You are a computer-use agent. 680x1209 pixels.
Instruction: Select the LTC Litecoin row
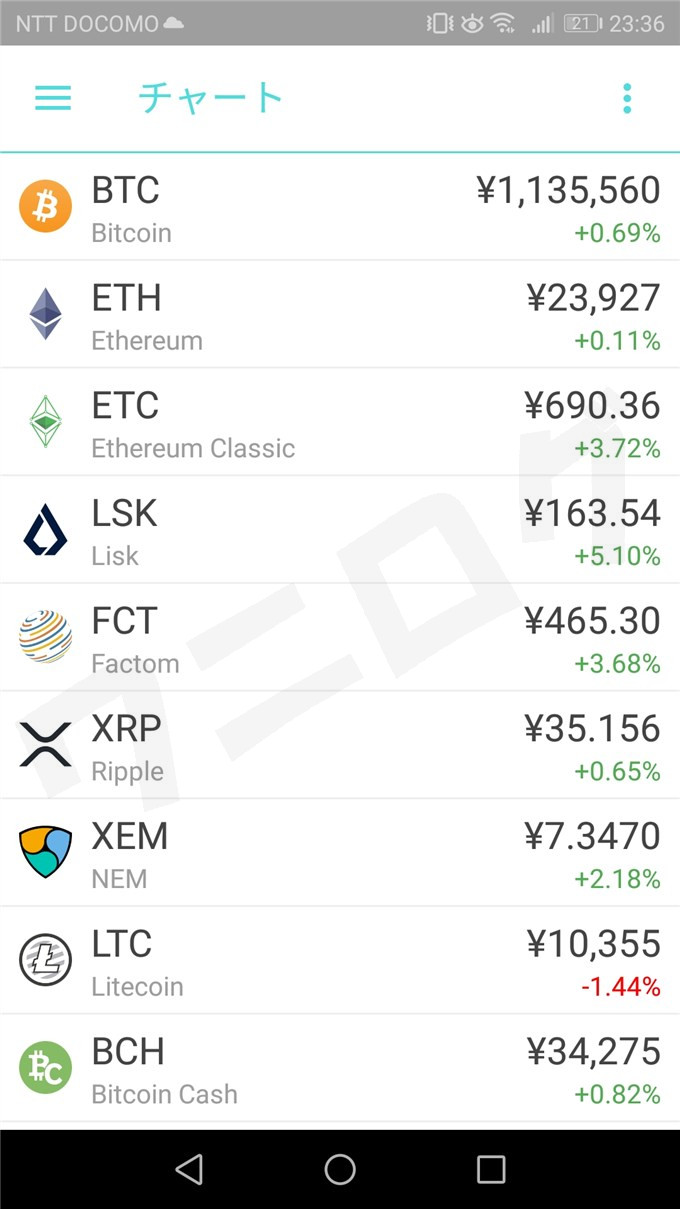tap(340, 961)
